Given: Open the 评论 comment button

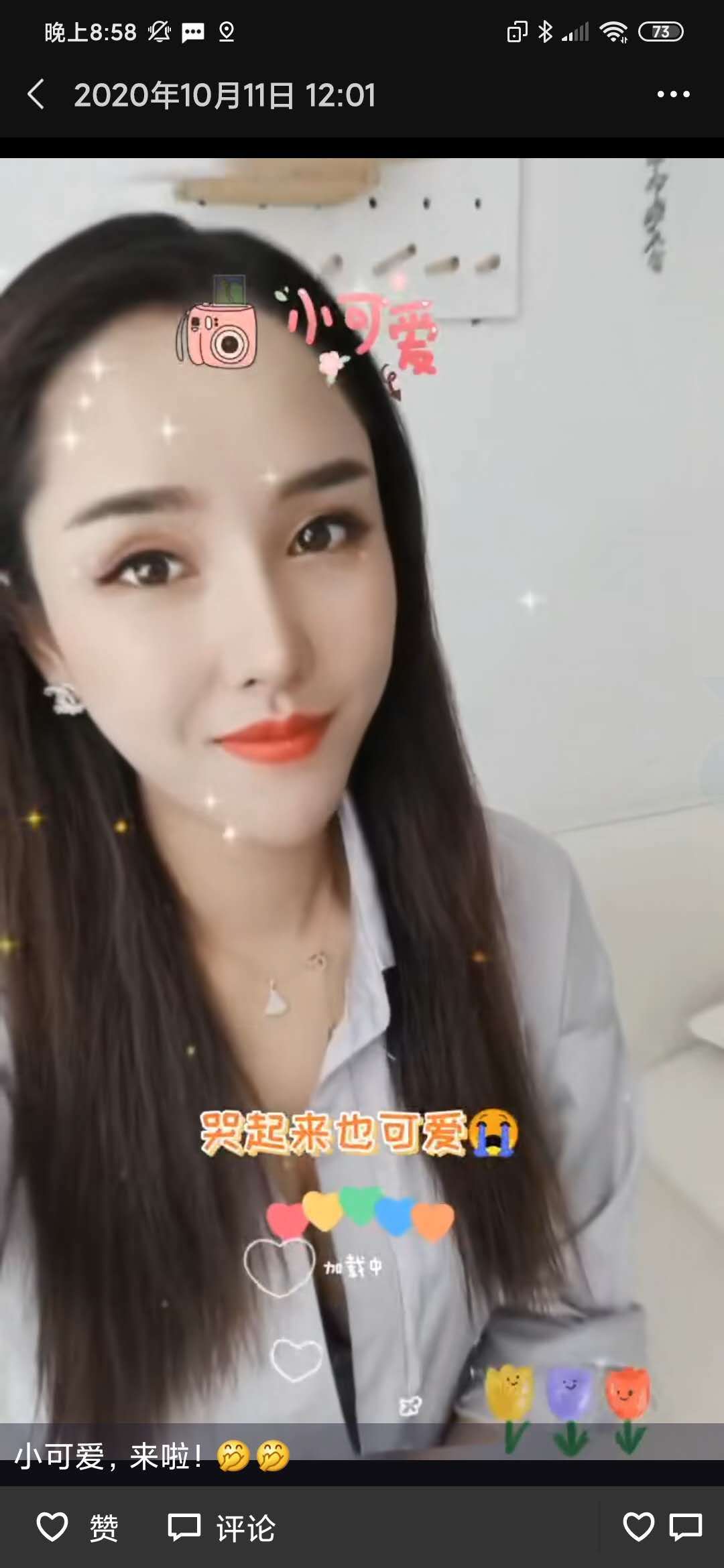Looking at the screenshot, I should (221, 1528).
